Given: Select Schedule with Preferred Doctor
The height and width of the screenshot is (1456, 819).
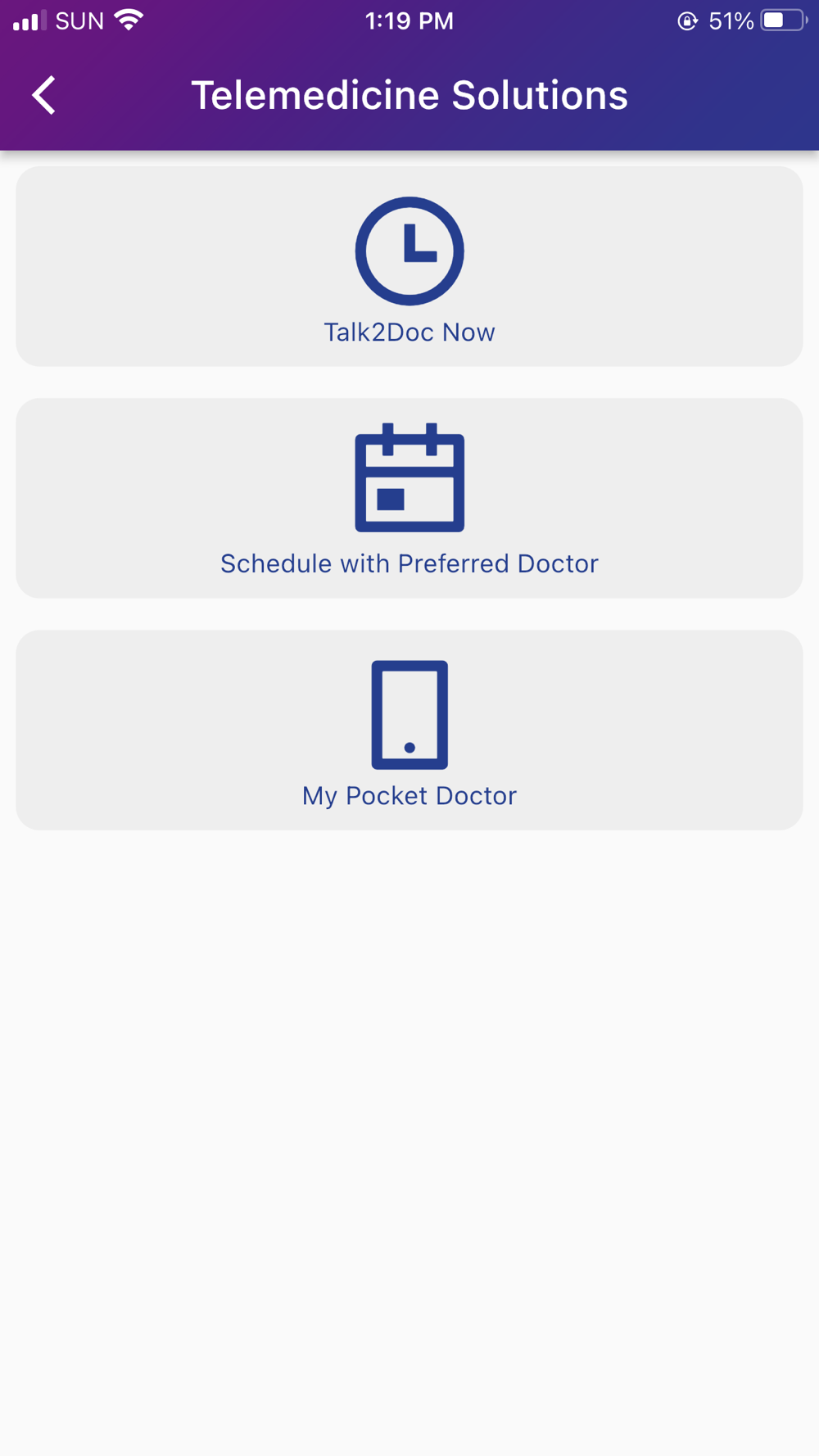Looking at the screenshot, I should pyautogui.click(x=409, y=498).
